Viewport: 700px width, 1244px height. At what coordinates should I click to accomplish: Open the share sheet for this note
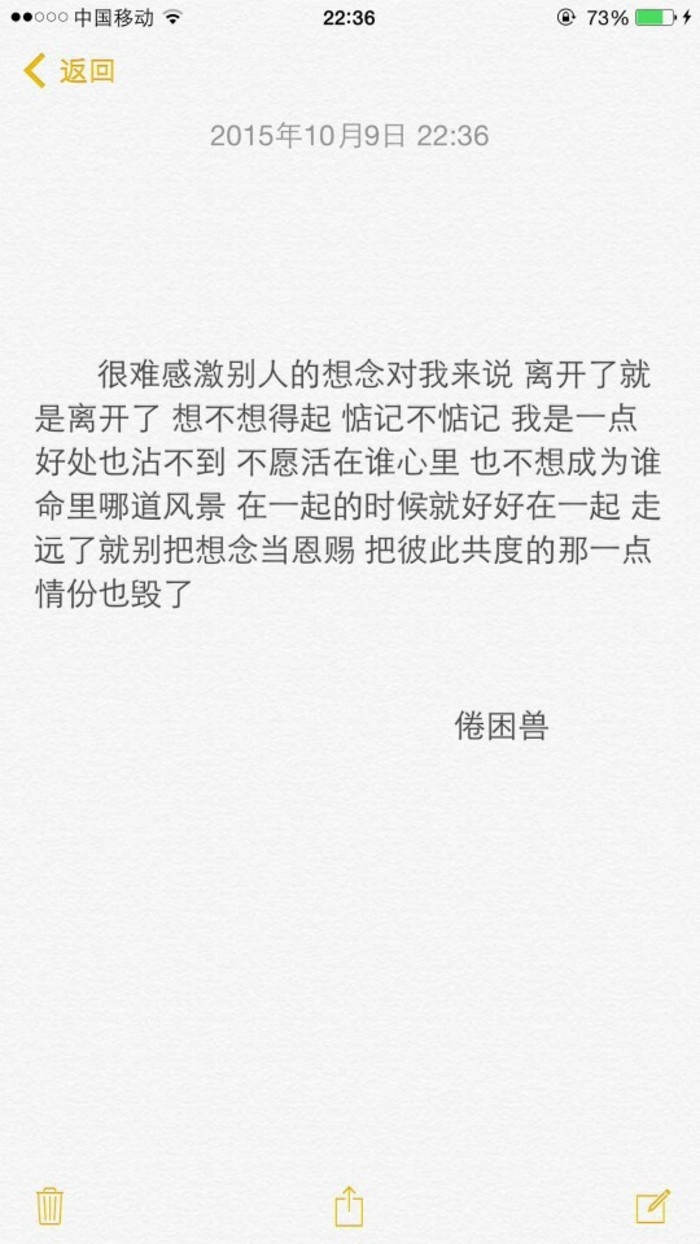[349, 1205]
